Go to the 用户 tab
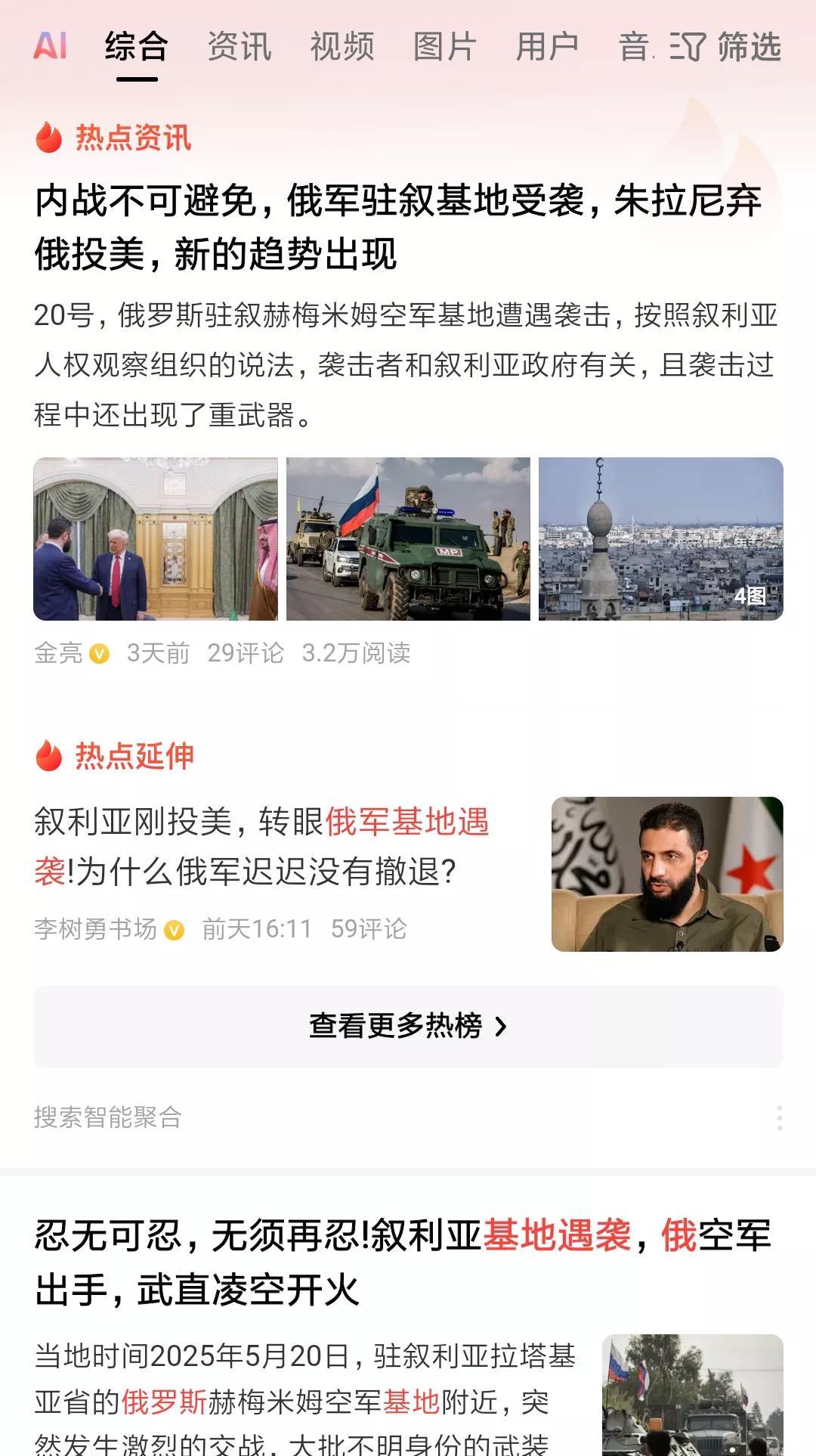Image resolution: width=816 pixels, height=1456 pixels. click(x=548, y=46)
